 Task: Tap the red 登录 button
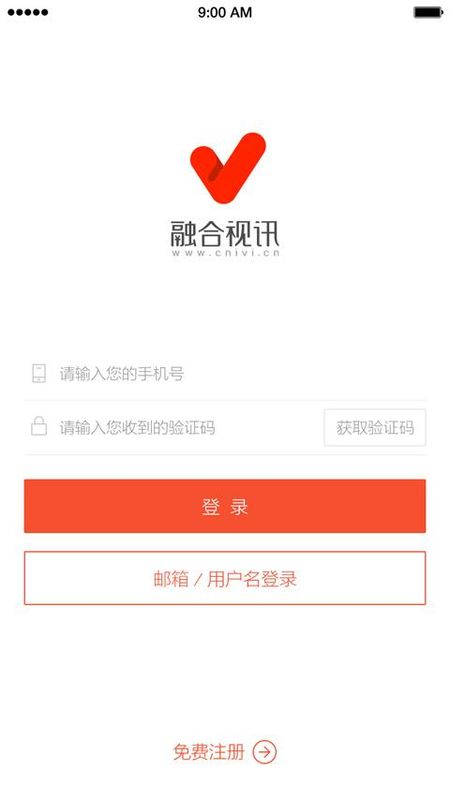224,506
